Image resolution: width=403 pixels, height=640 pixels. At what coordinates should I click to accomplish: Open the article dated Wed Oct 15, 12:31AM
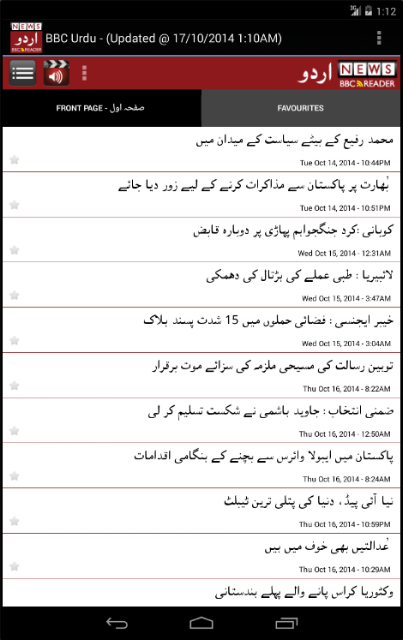201,240
